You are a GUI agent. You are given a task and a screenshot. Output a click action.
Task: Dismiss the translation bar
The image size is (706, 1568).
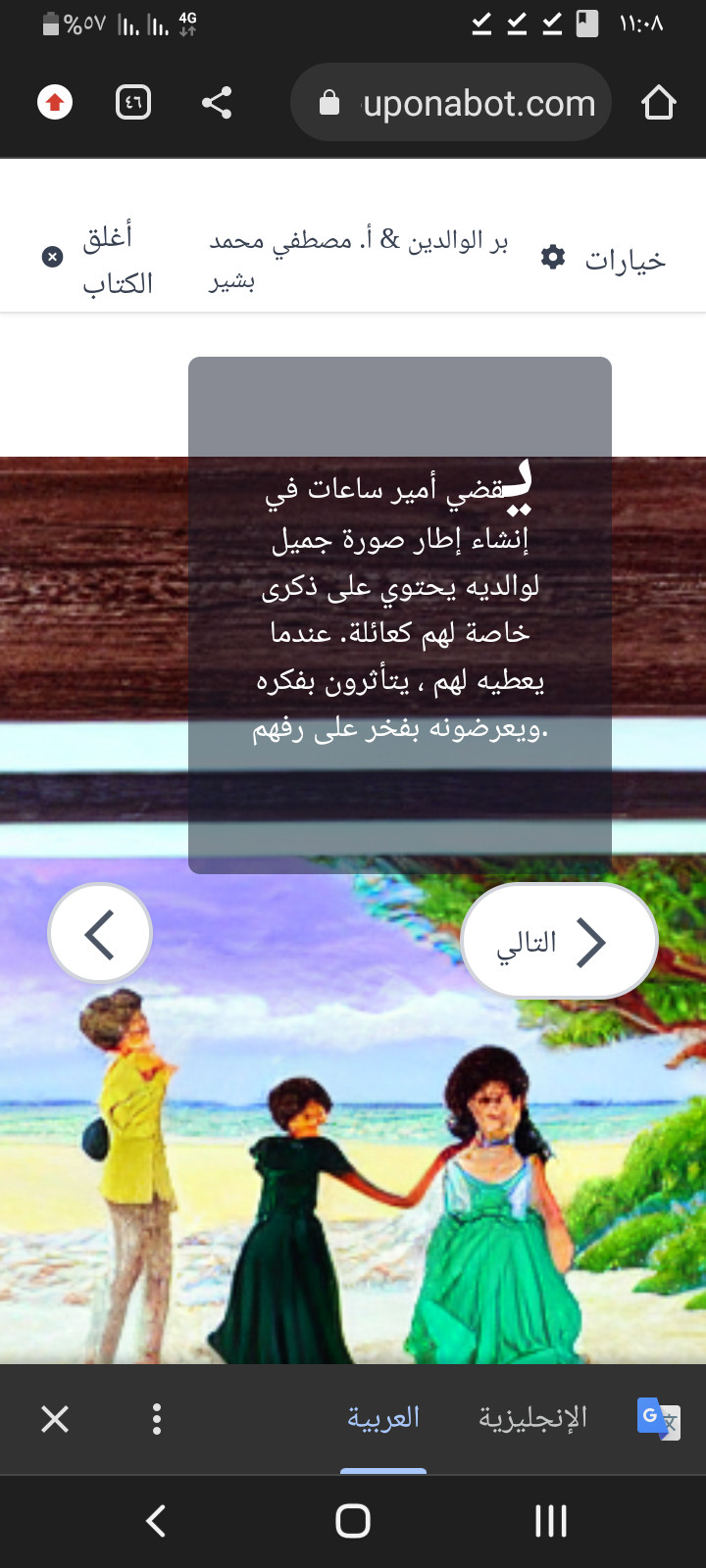tap(55, 1418)
